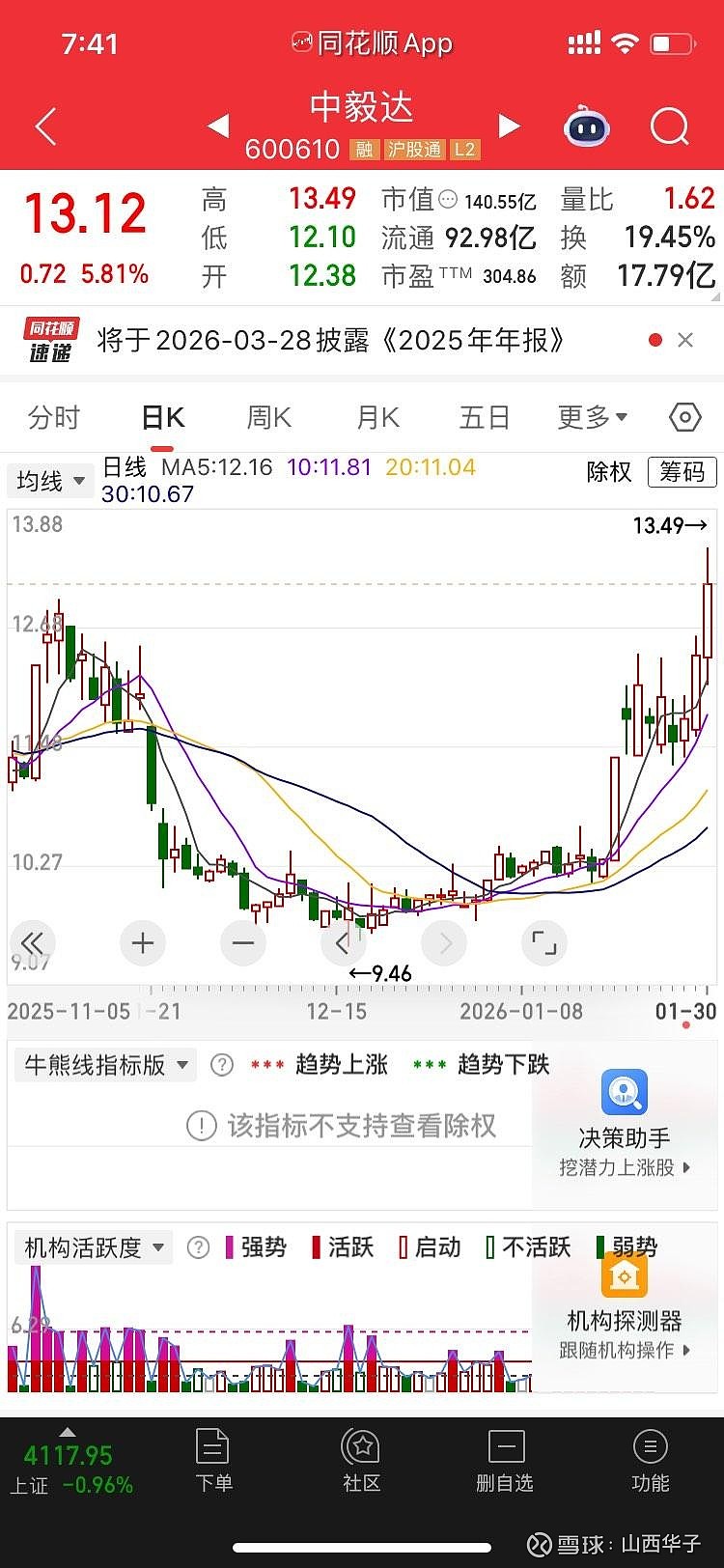Go back using the top-left arrow
The height and width of the screenshot is (1568, 724).
pyautogui.click(x=45, y=126)
